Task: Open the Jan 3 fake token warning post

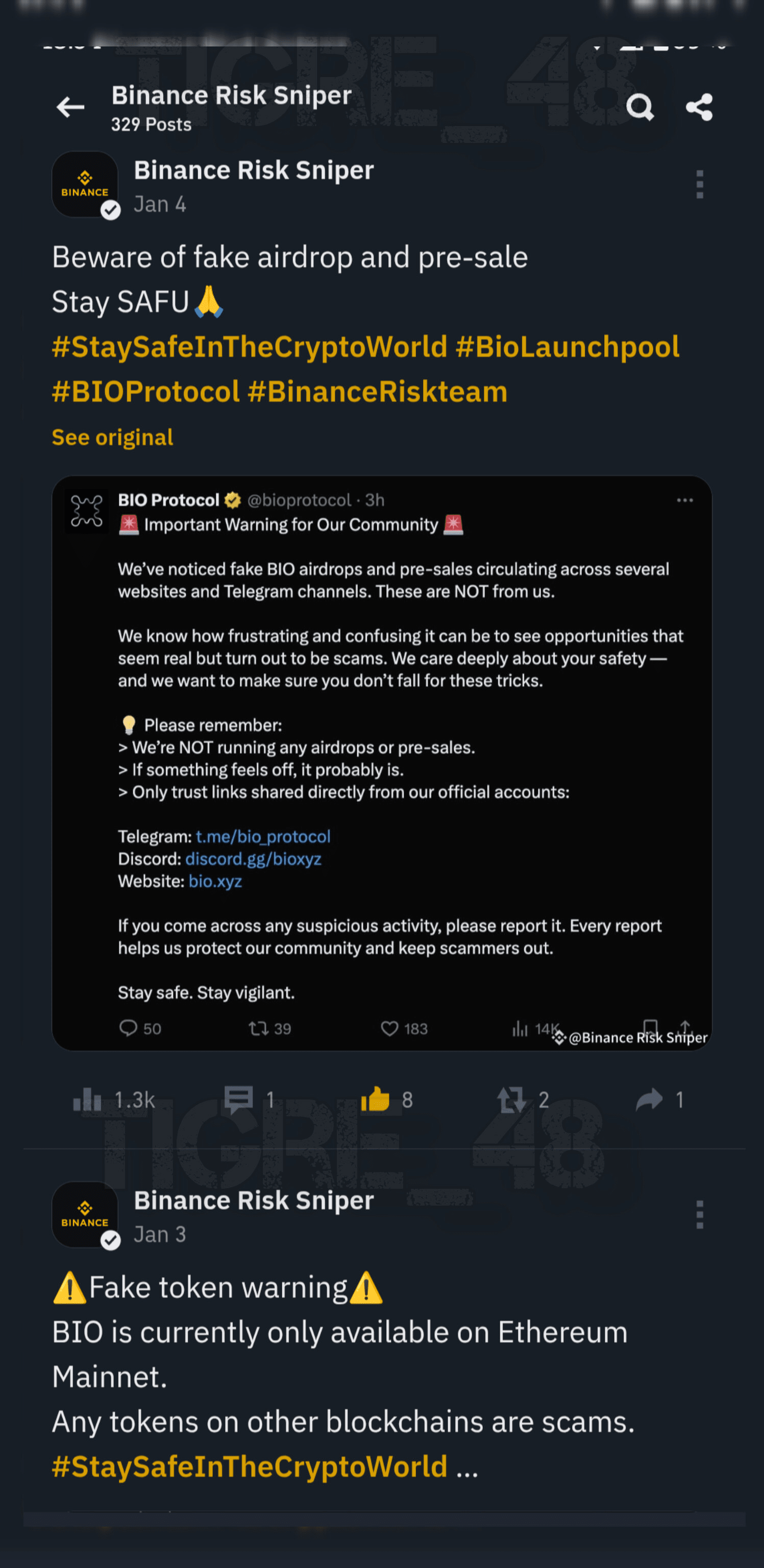Action: pyautogui.click(x=341, y=1354)
